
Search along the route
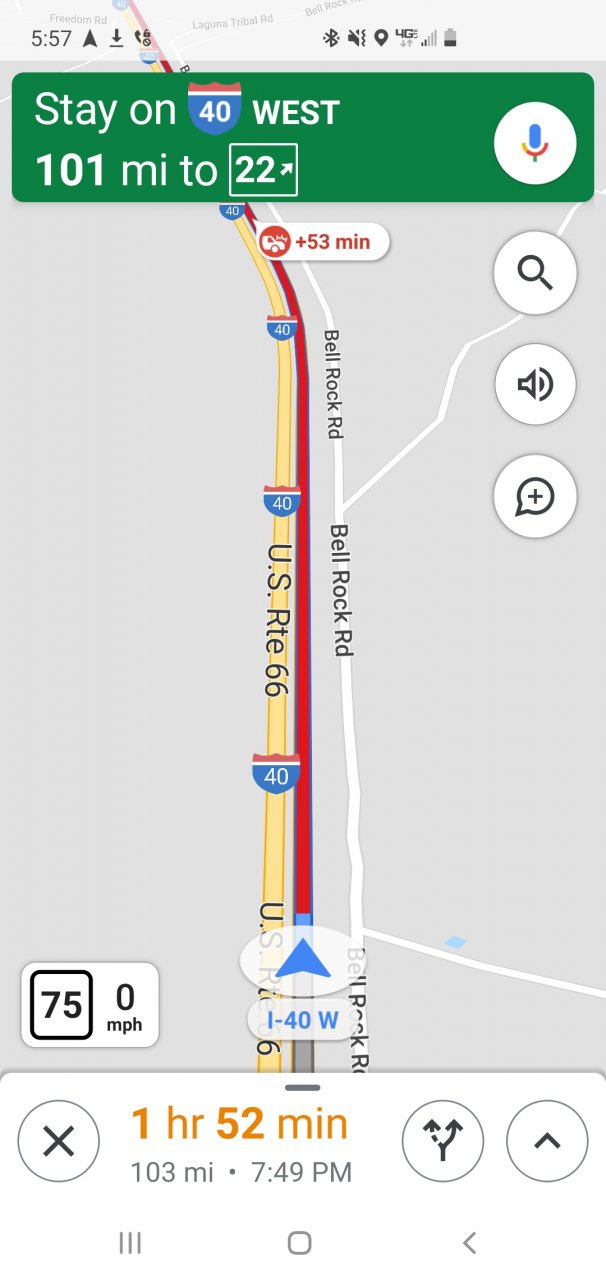[535, 273]
